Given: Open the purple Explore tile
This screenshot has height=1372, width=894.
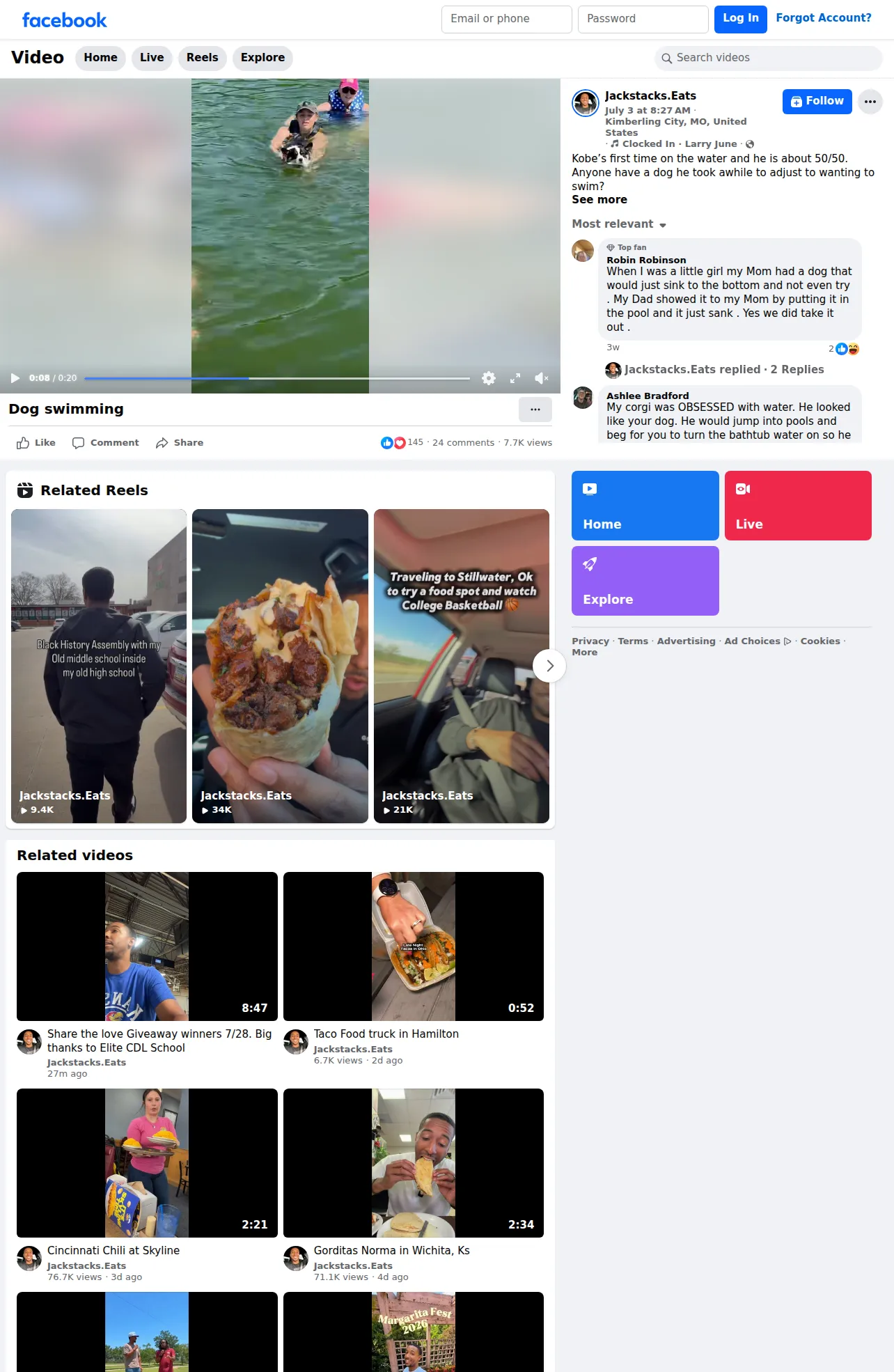Looking at the screenshot, I should 645,581.
